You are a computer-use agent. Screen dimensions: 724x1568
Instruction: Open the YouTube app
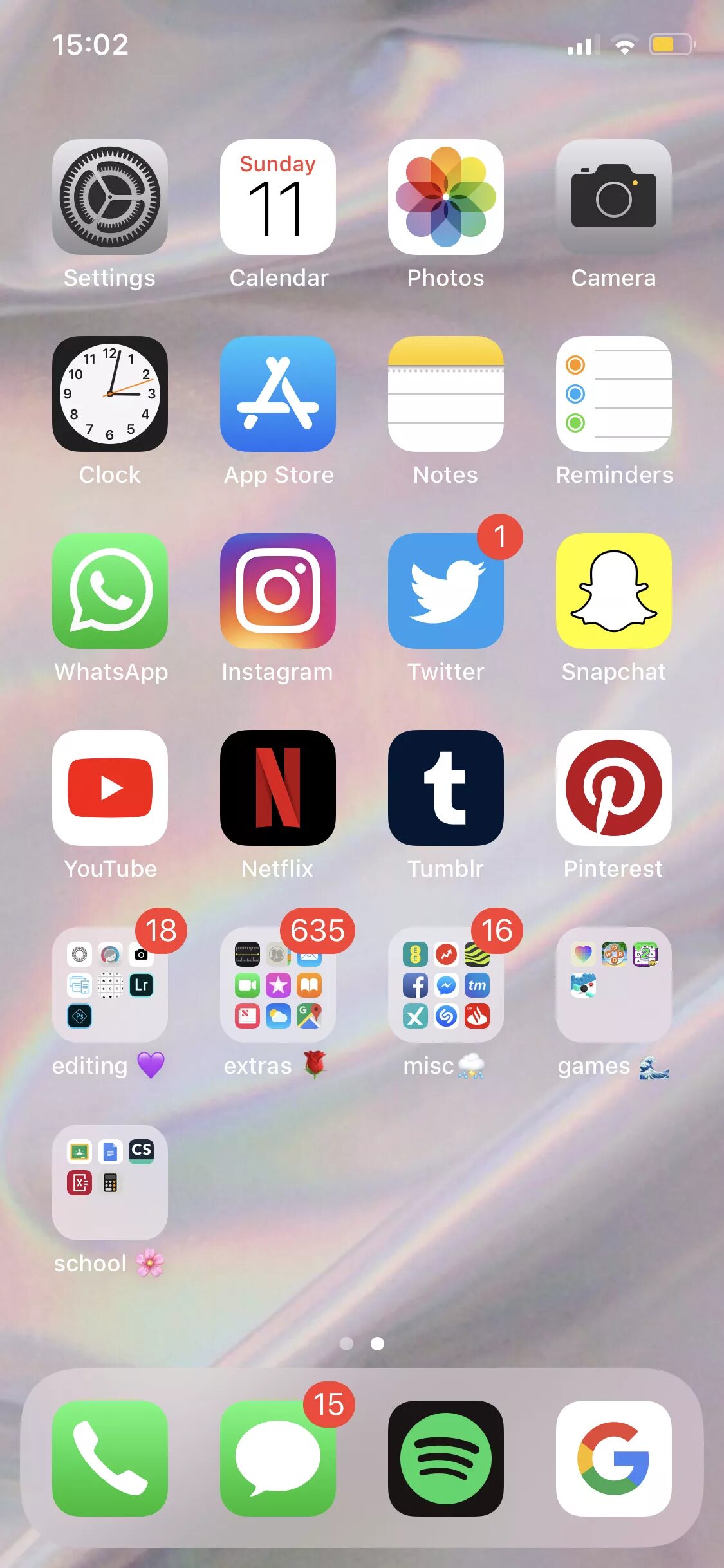[x=110, y=788]
